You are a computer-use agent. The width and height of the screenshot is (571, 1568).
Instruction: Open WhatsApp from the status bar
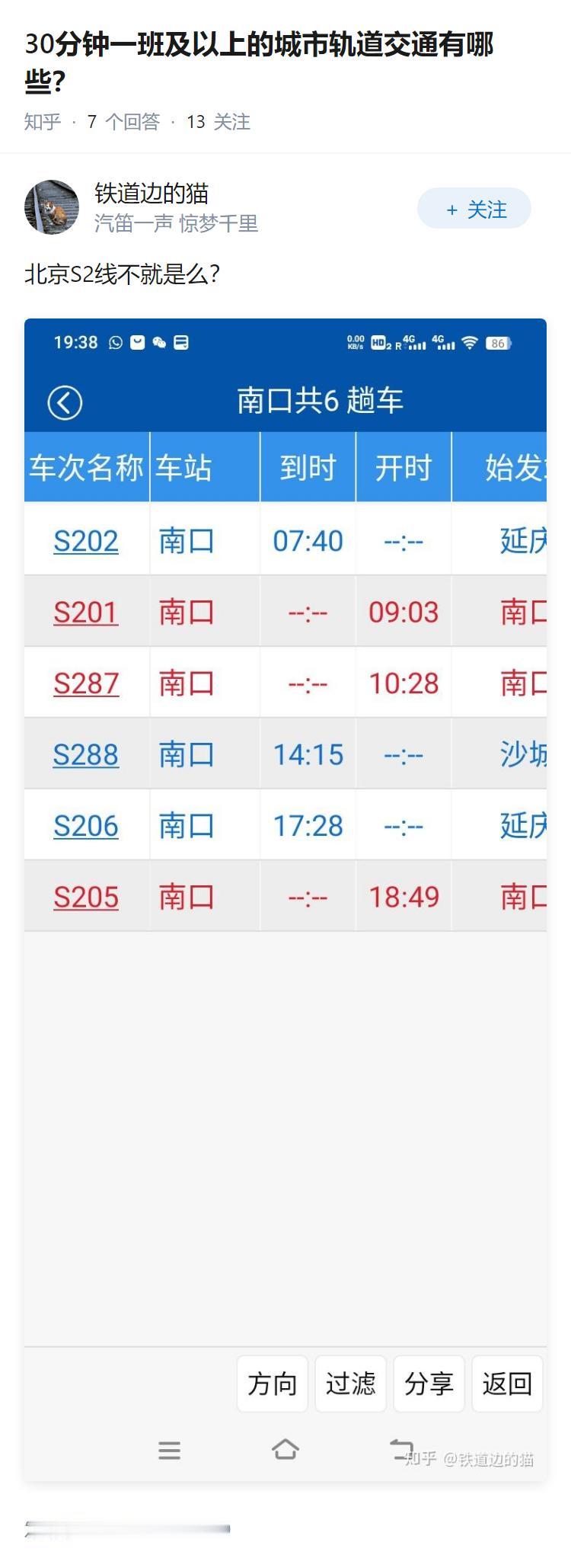(x=116, y=342)
